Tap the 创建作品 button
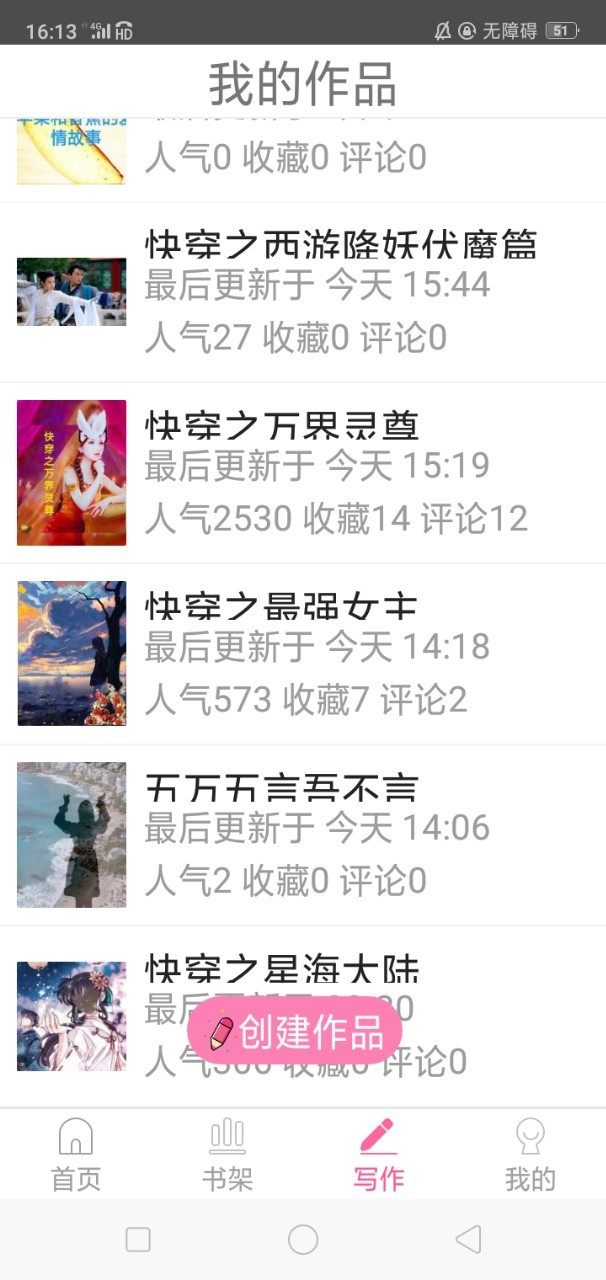Screen dimensions: 606x1280 pyautogui.click(x=295, y=1031)
